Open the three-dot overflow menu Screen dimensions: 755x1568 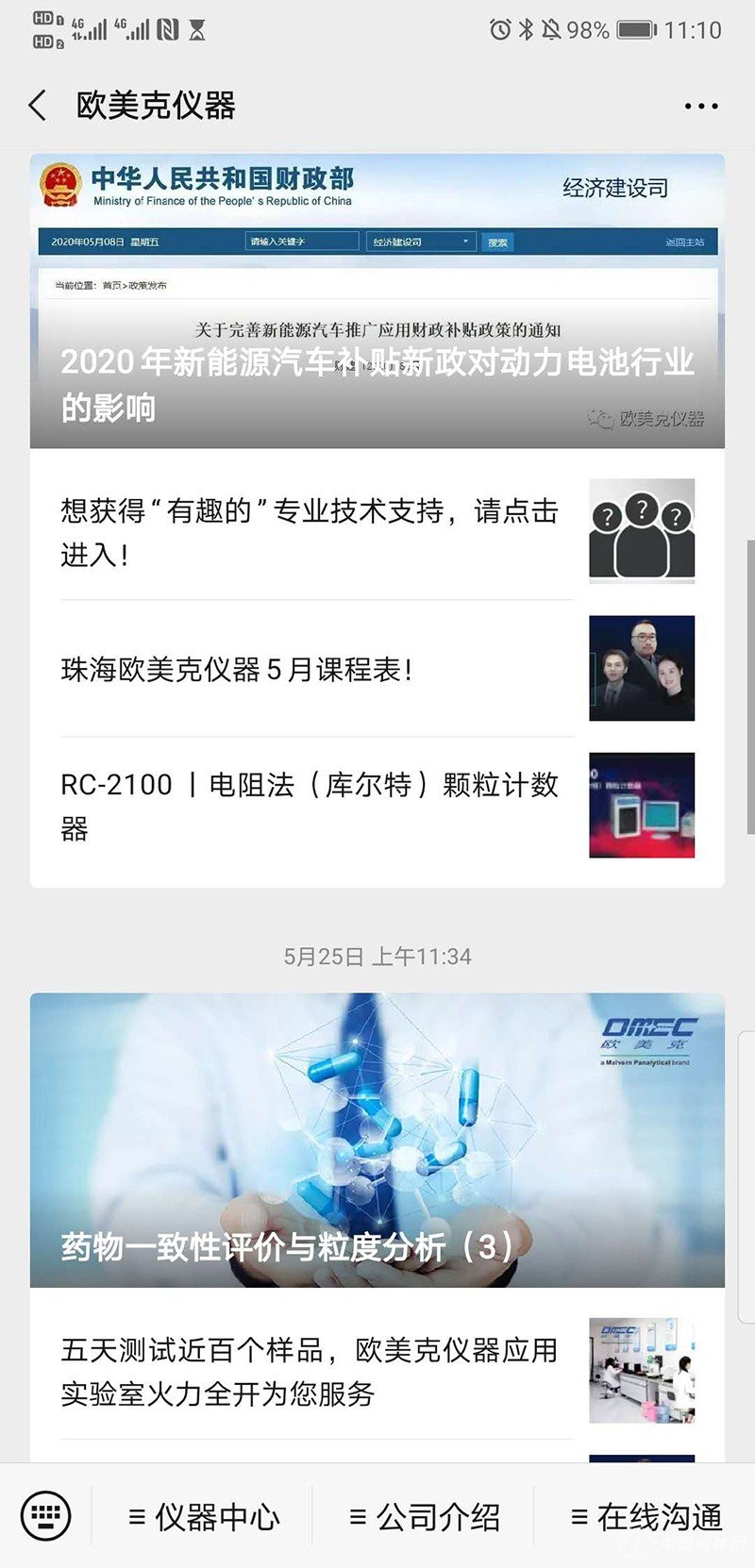[x=700, y=107]
